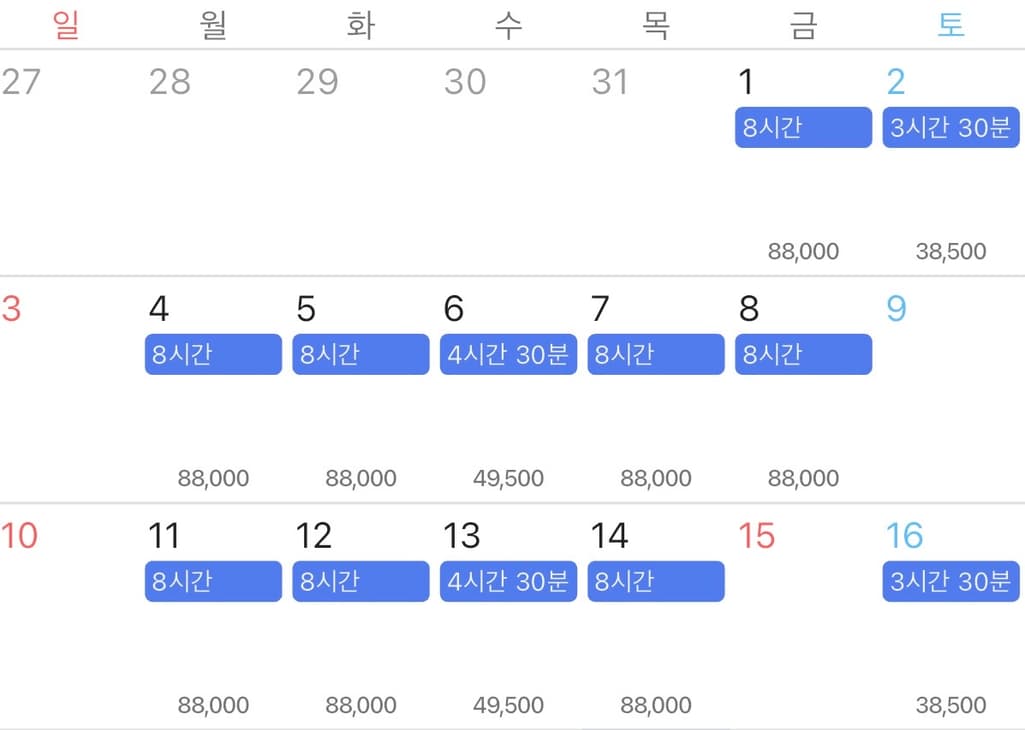Open the 8시간 entry on the 1st
Viewport: 1025px width, 730px height.
pos(803,128)
